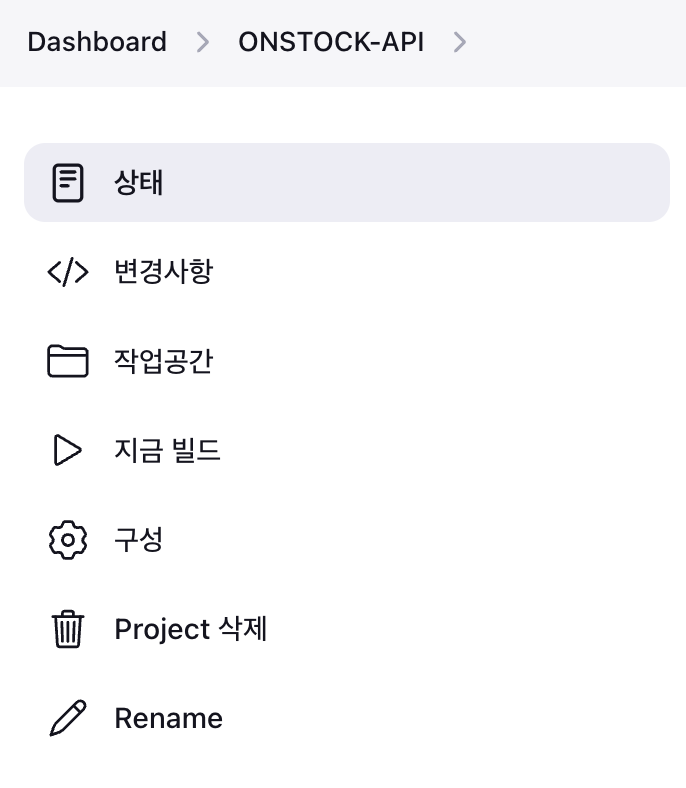Choose Rename for this project
Screen dimensions: 686x788
347,718
